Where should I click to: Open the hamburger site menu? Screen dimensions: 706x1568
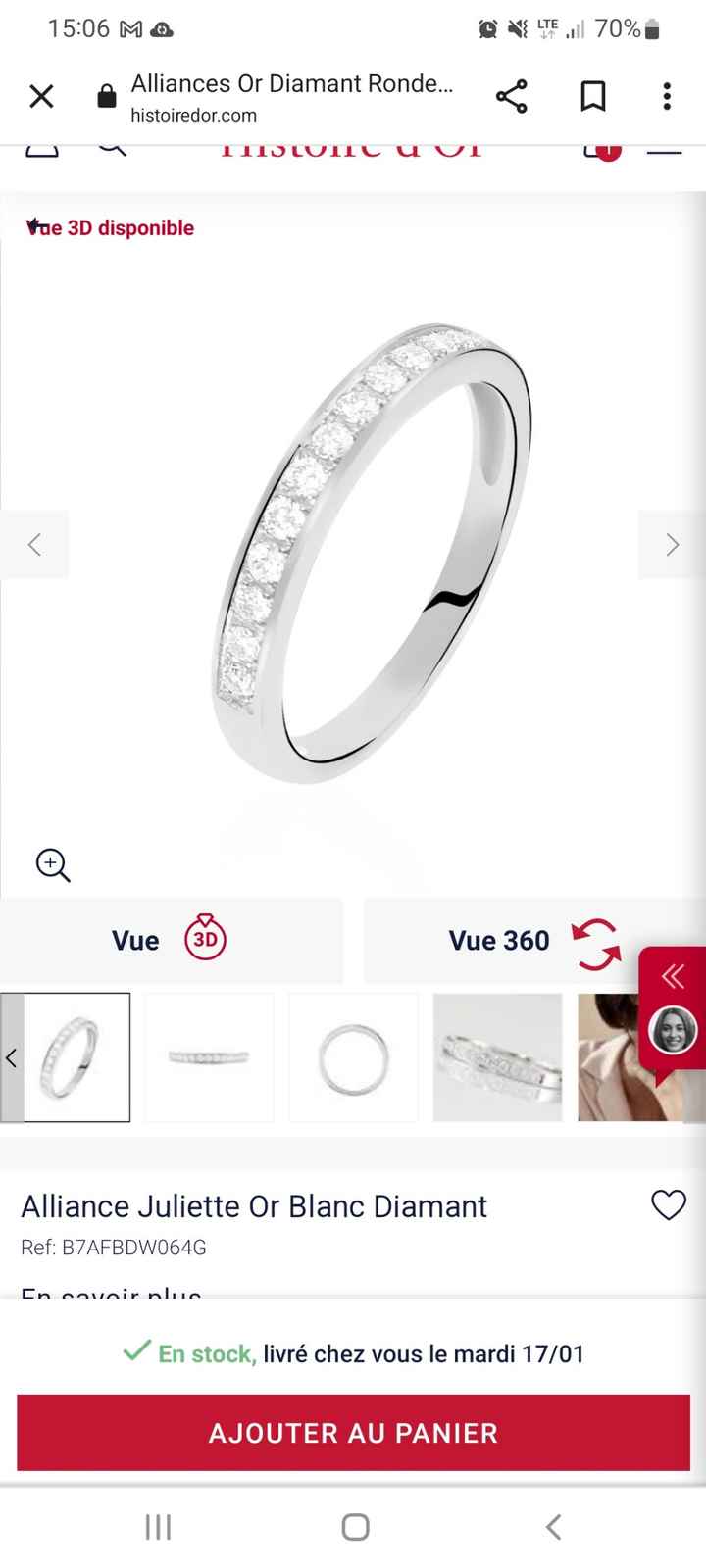pos(664,145)
